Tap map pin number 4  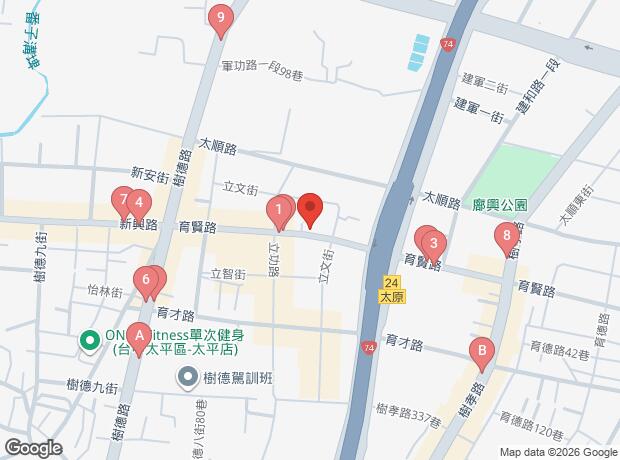[140, 200]
